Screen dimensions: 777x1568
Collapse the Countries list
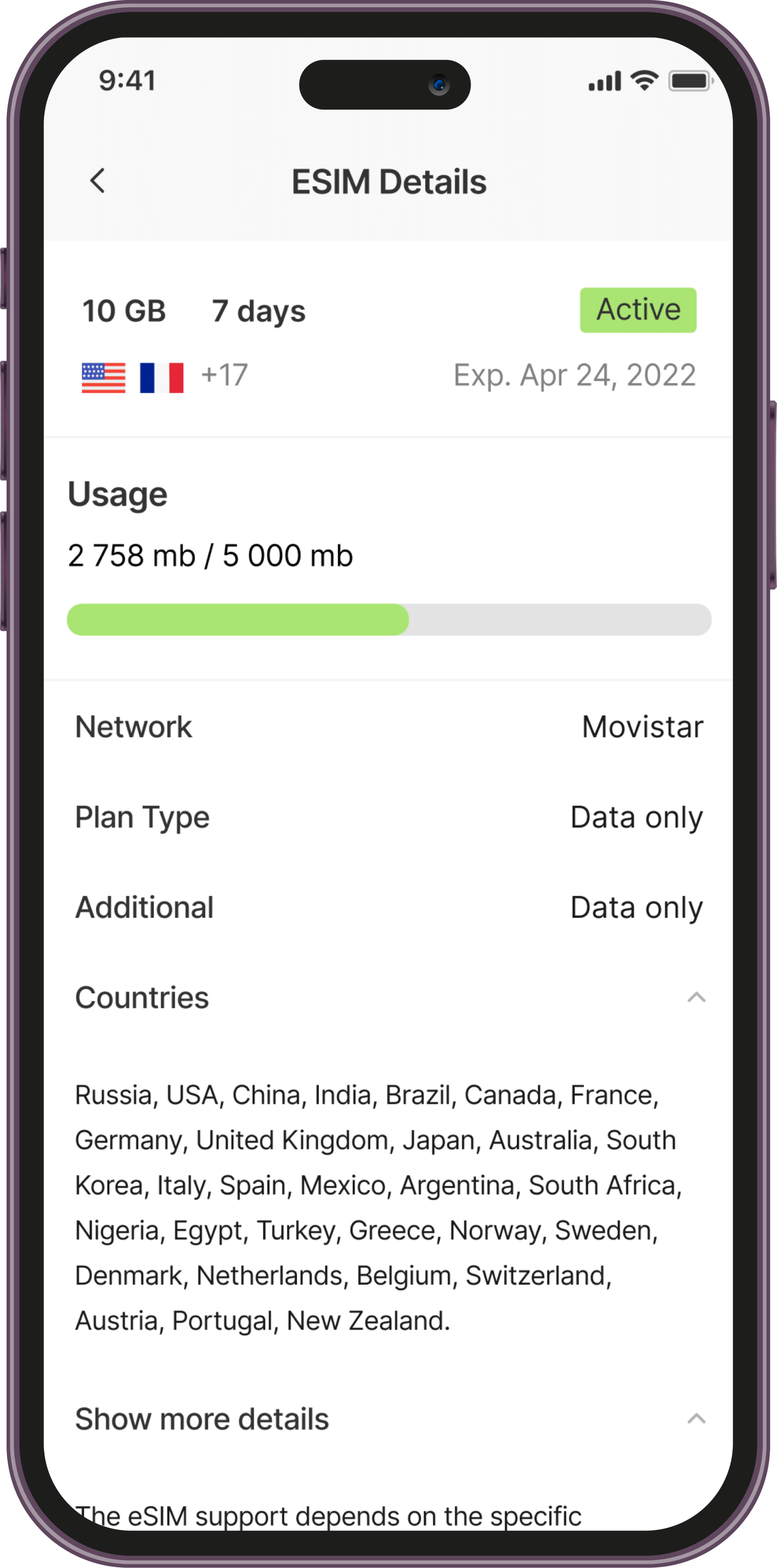(x=696, y=998)
